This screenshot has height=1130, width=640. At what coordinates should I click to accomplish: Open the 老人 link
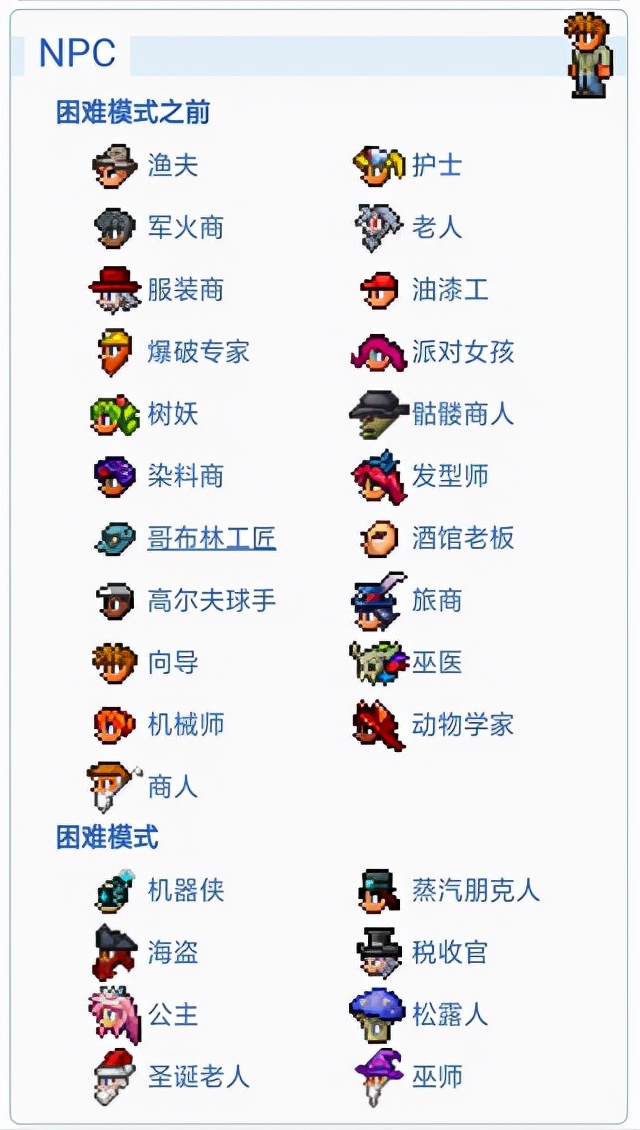point(436,228)
